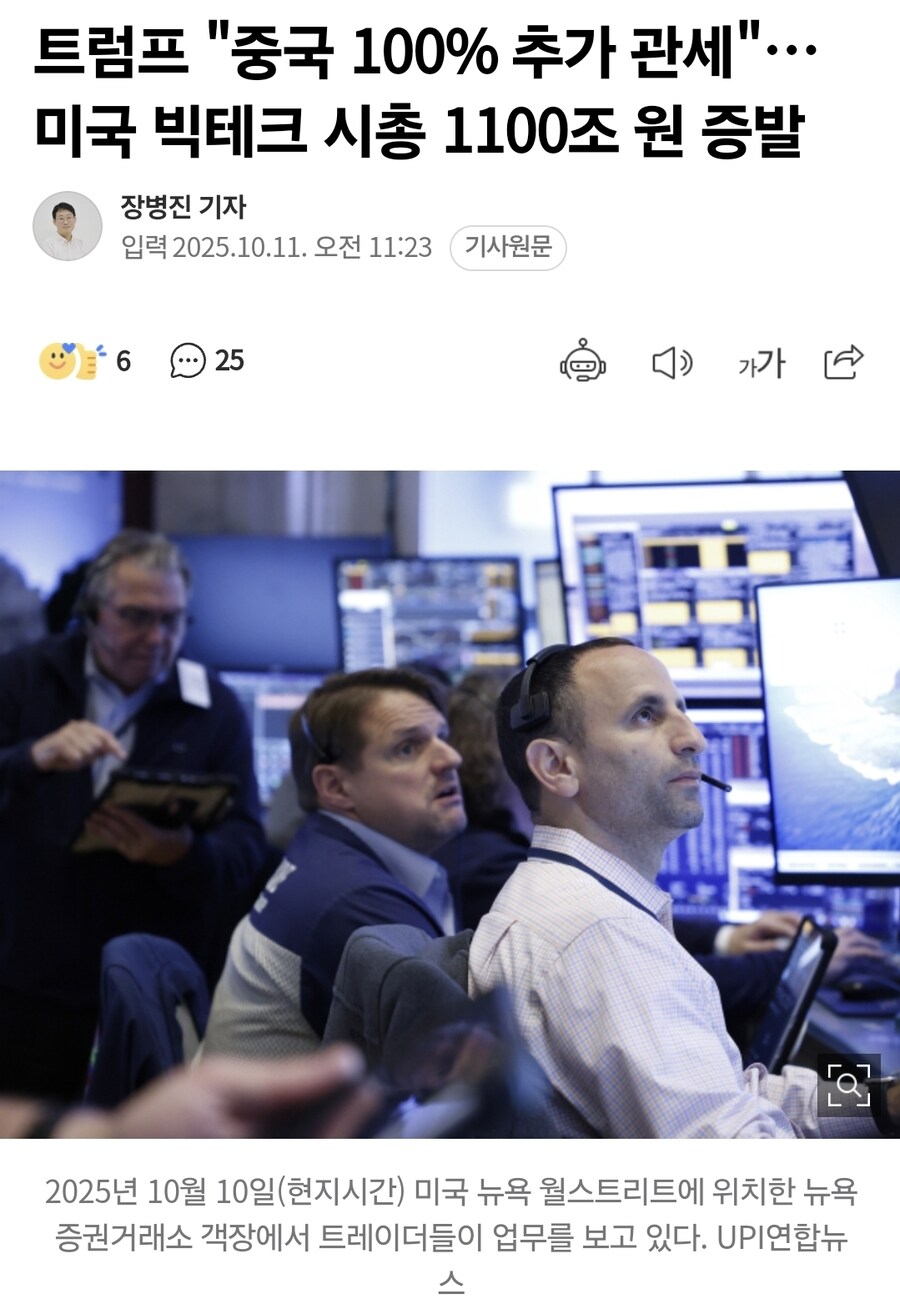
Task: Open the AI summary robot icon
Action: (582, 361)
